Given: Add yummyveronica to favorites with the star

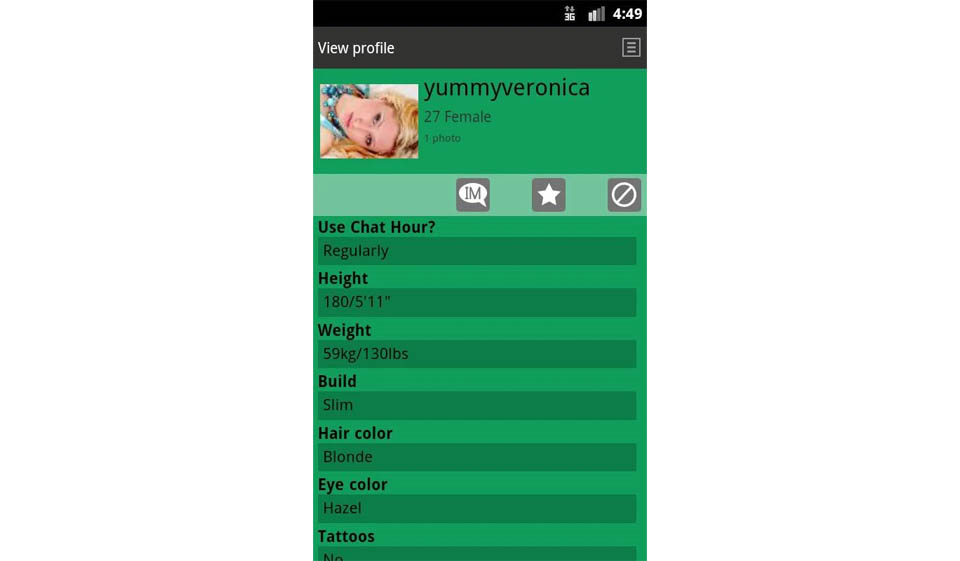Looking at the screenshot, I should click(548, 195).
